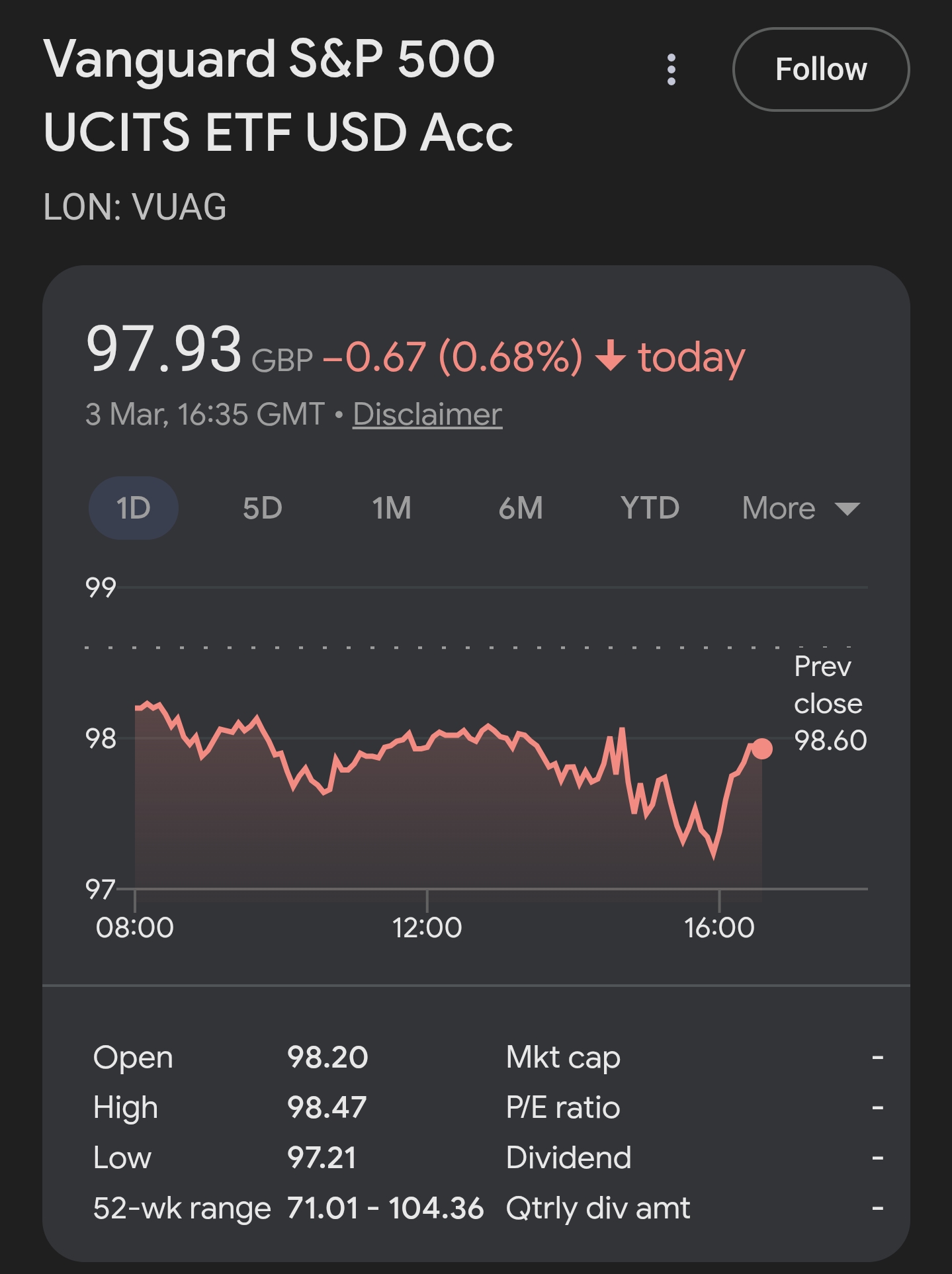Follow the Vanguard S&P 500 ETF
The height and width of the screenshot is (1274, 952).
(821, 69)
